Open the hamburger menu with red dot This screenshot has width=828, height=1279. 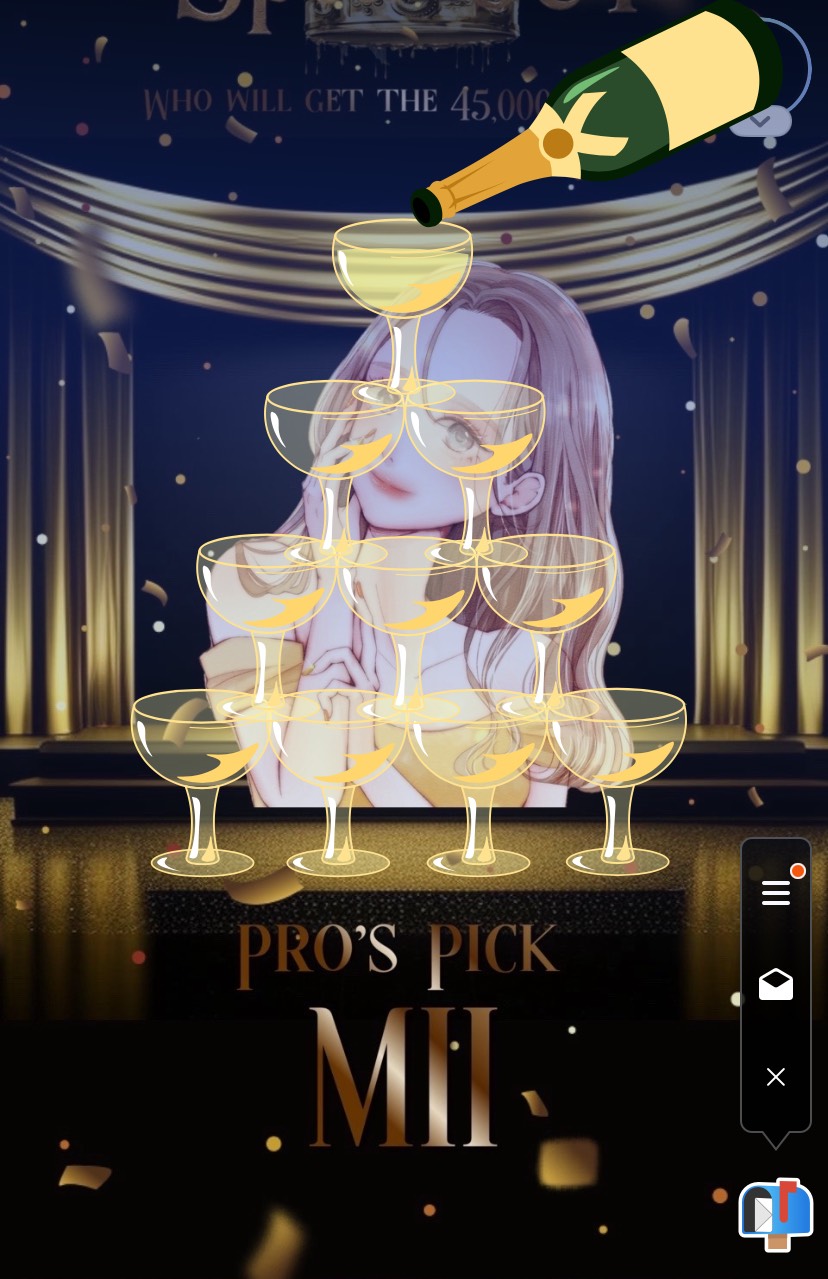(776, 892)
